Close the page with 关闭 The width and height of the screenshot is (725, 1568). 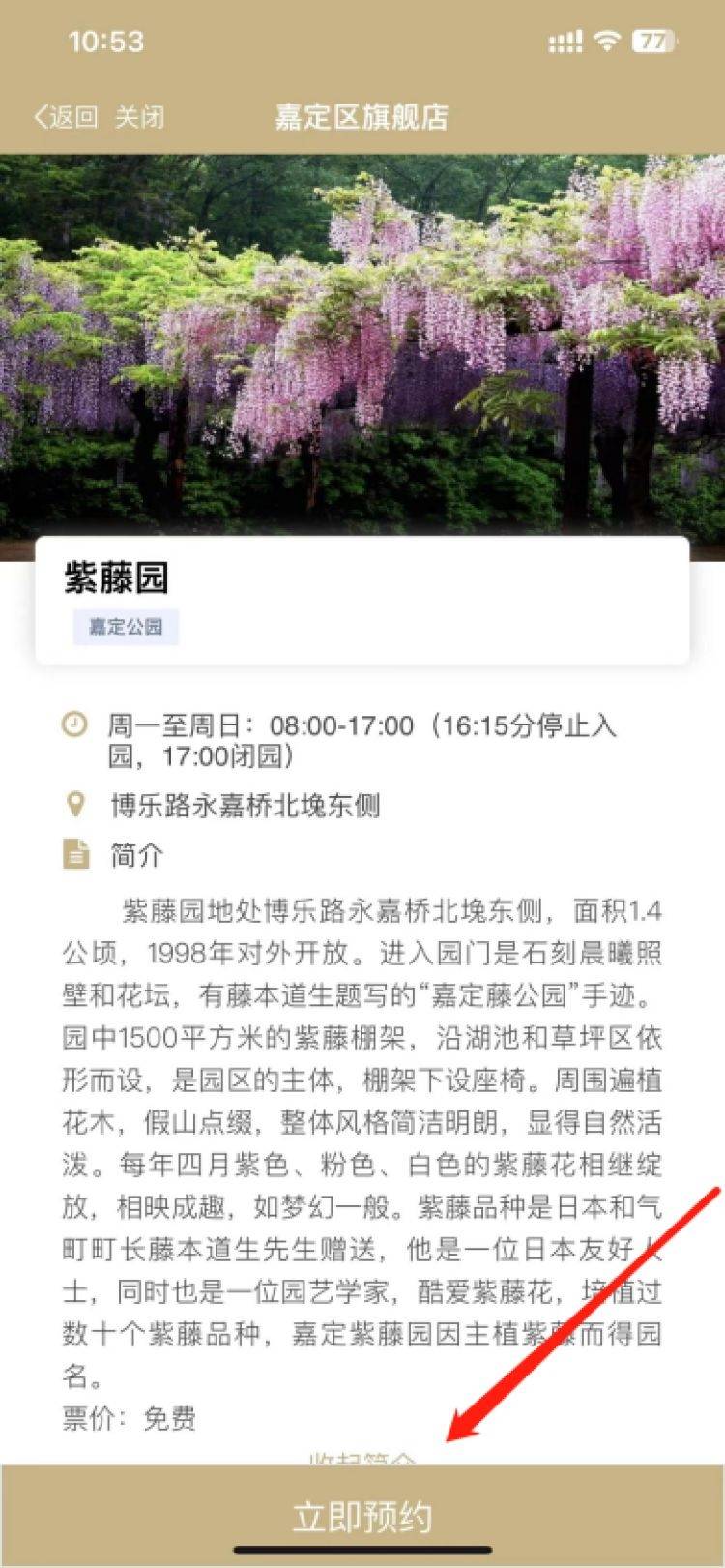(140, 118)
